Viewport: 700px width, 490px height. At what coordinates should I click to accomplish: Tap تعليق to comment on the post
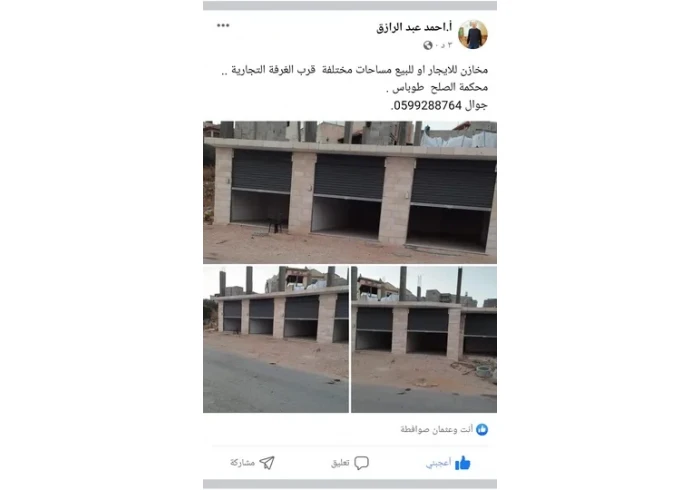click(x=350, y=463)
